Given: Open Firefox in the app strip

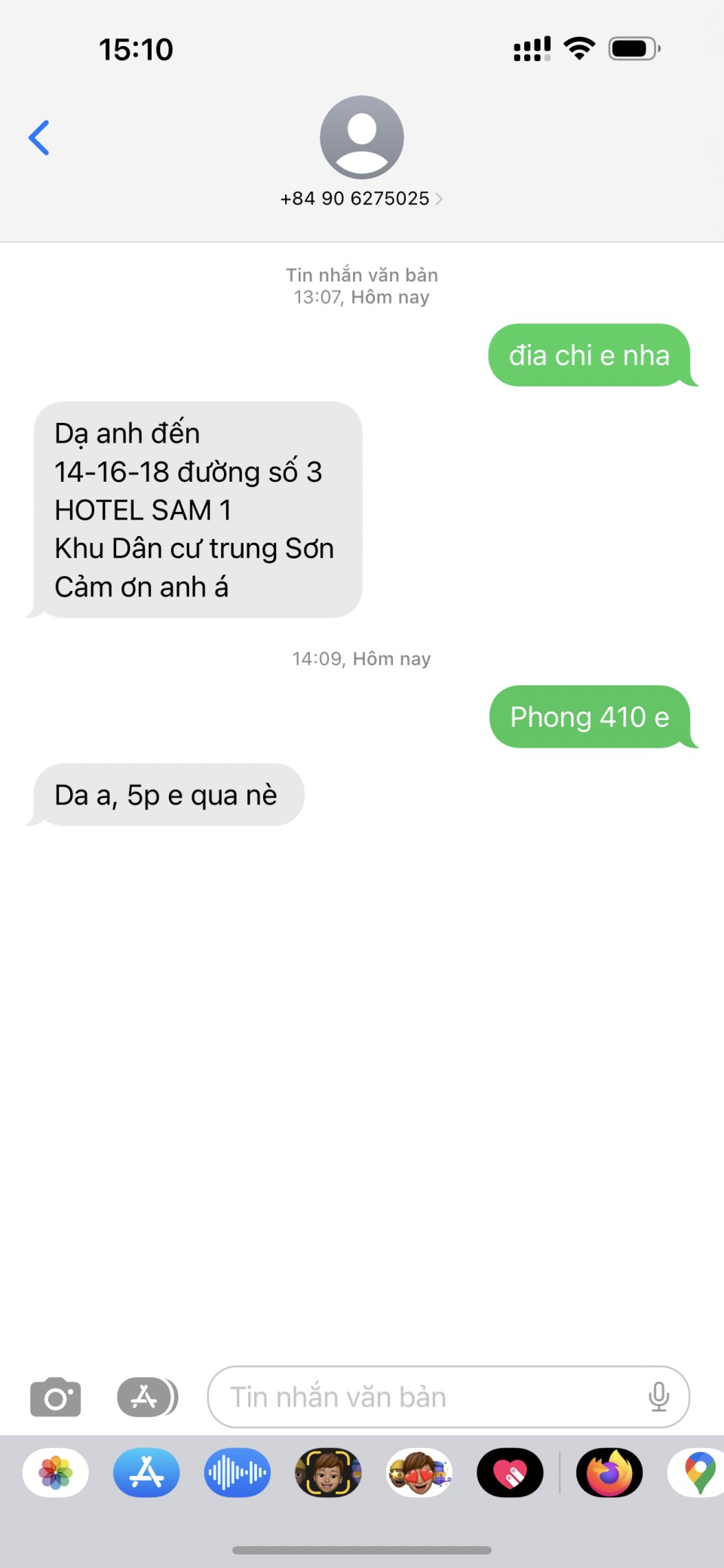Looking at the screenshot, I should (609, 1472).
